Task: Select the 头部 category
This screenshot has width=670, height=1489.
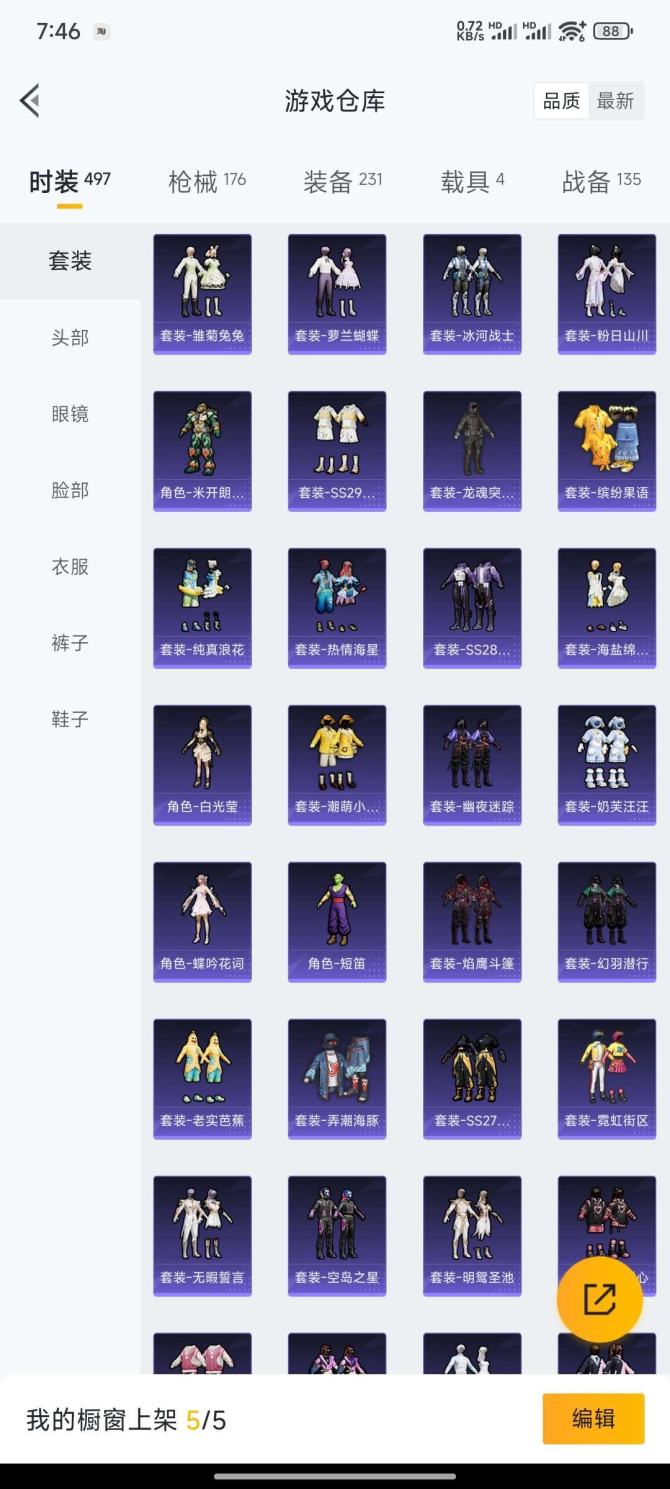Action: pyautogui.click(x=70, y=338)
